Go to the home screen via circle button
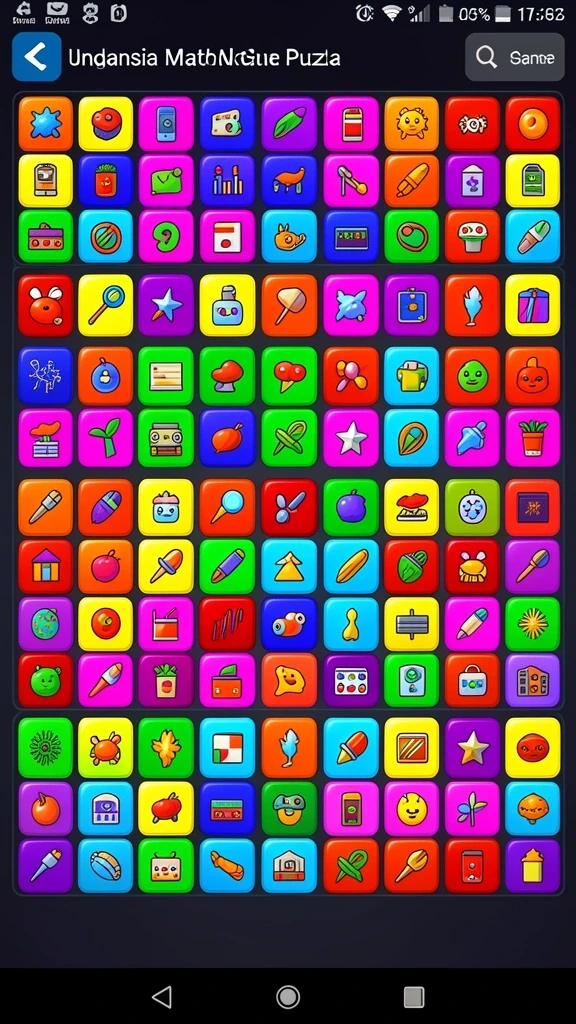Screen dimensions: 576x1024 [x=287, y=997]
